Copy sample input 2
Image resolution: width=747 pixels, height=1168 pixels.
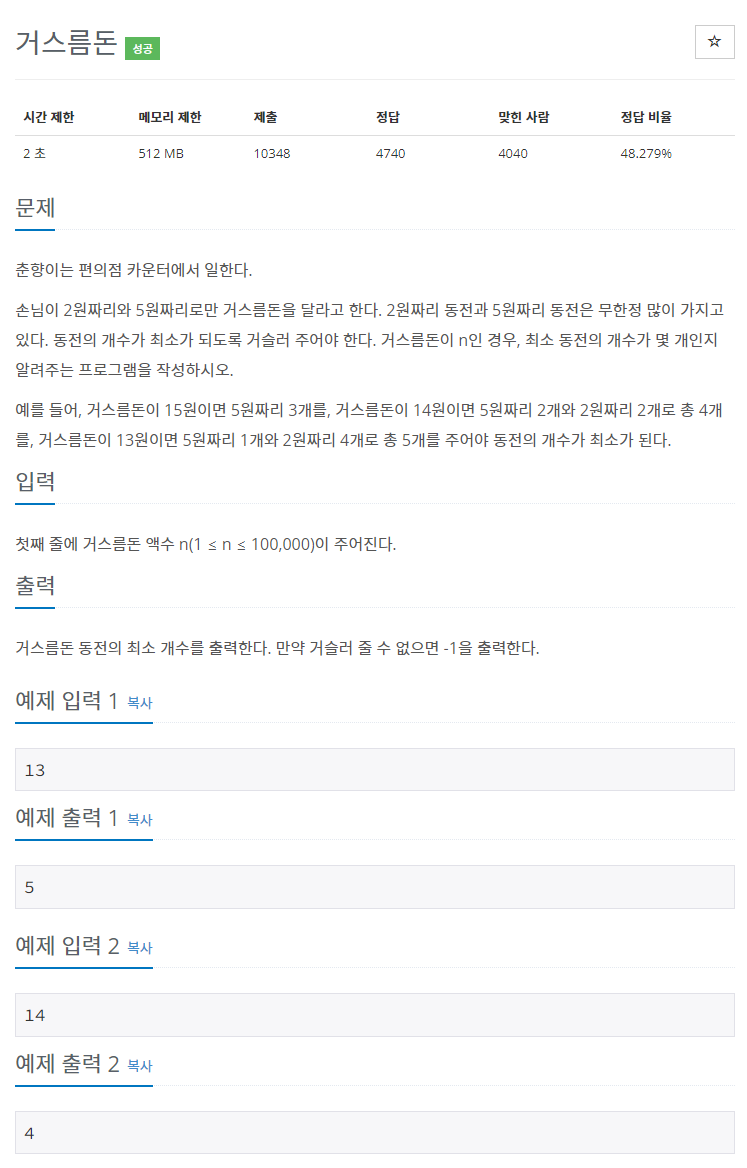[139, 948]
